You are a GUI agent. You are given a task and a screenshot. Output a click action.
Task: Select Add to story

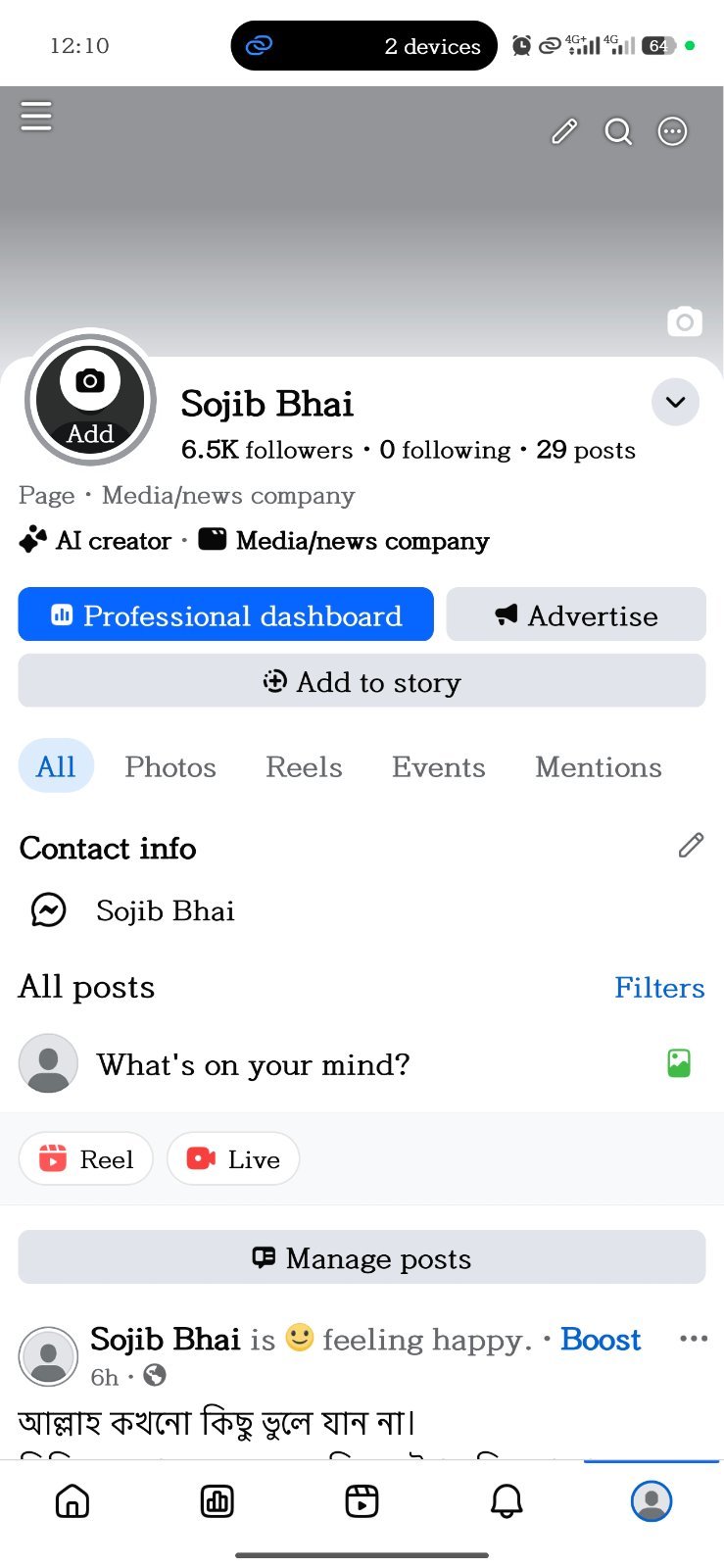click(362, 681)
